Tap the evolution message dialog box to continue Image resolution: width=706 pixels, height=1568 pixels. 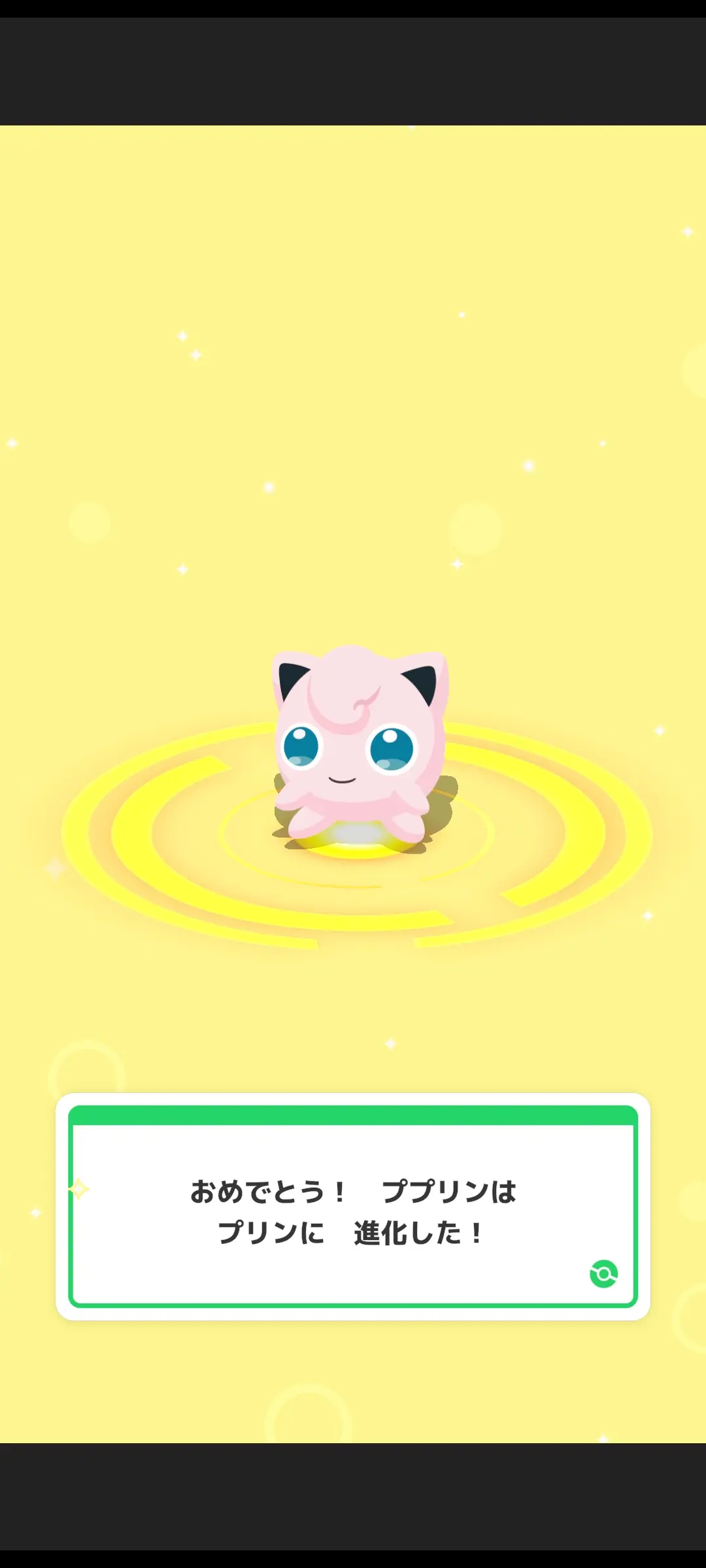click(x=353, y=1211)
